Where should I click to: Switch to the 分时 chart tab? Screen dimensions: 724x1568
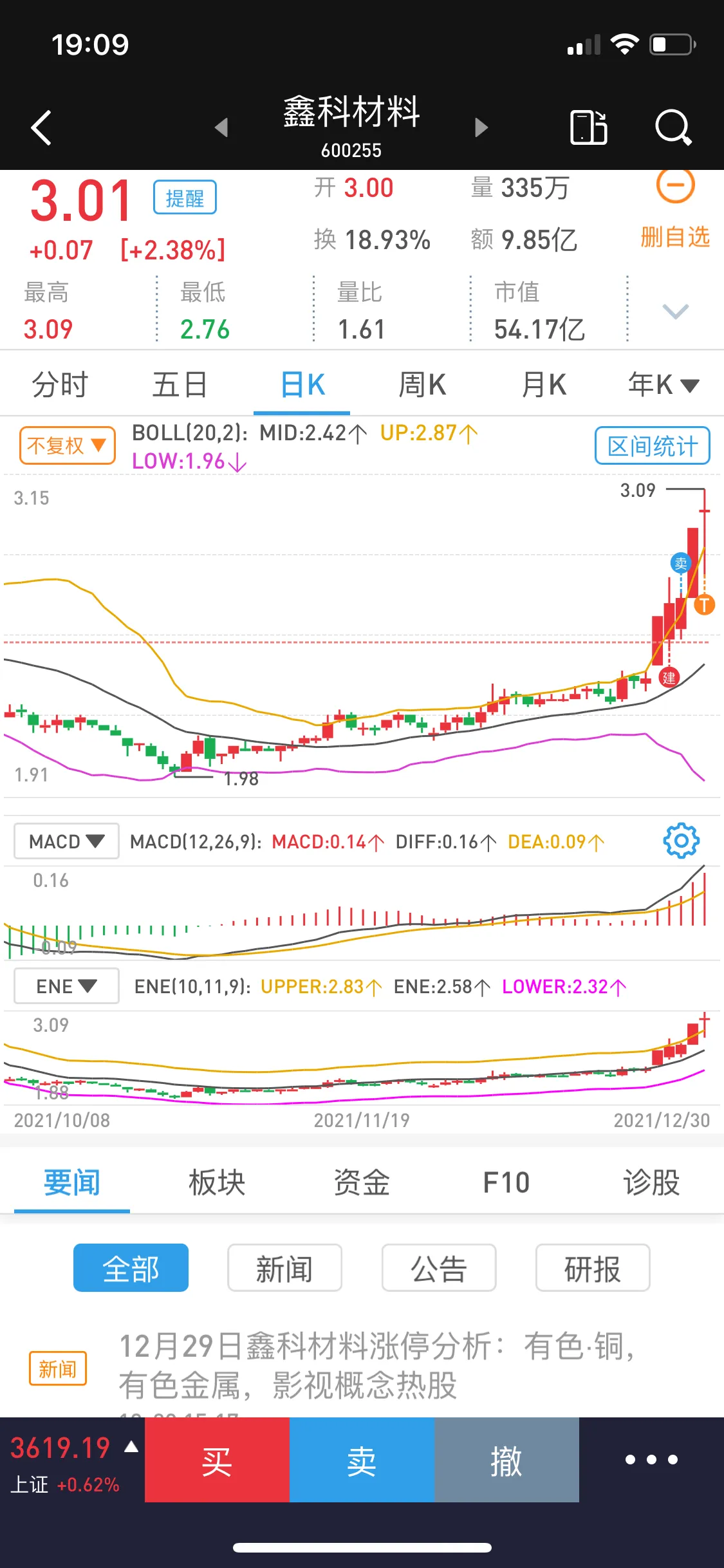pos(60,385)
